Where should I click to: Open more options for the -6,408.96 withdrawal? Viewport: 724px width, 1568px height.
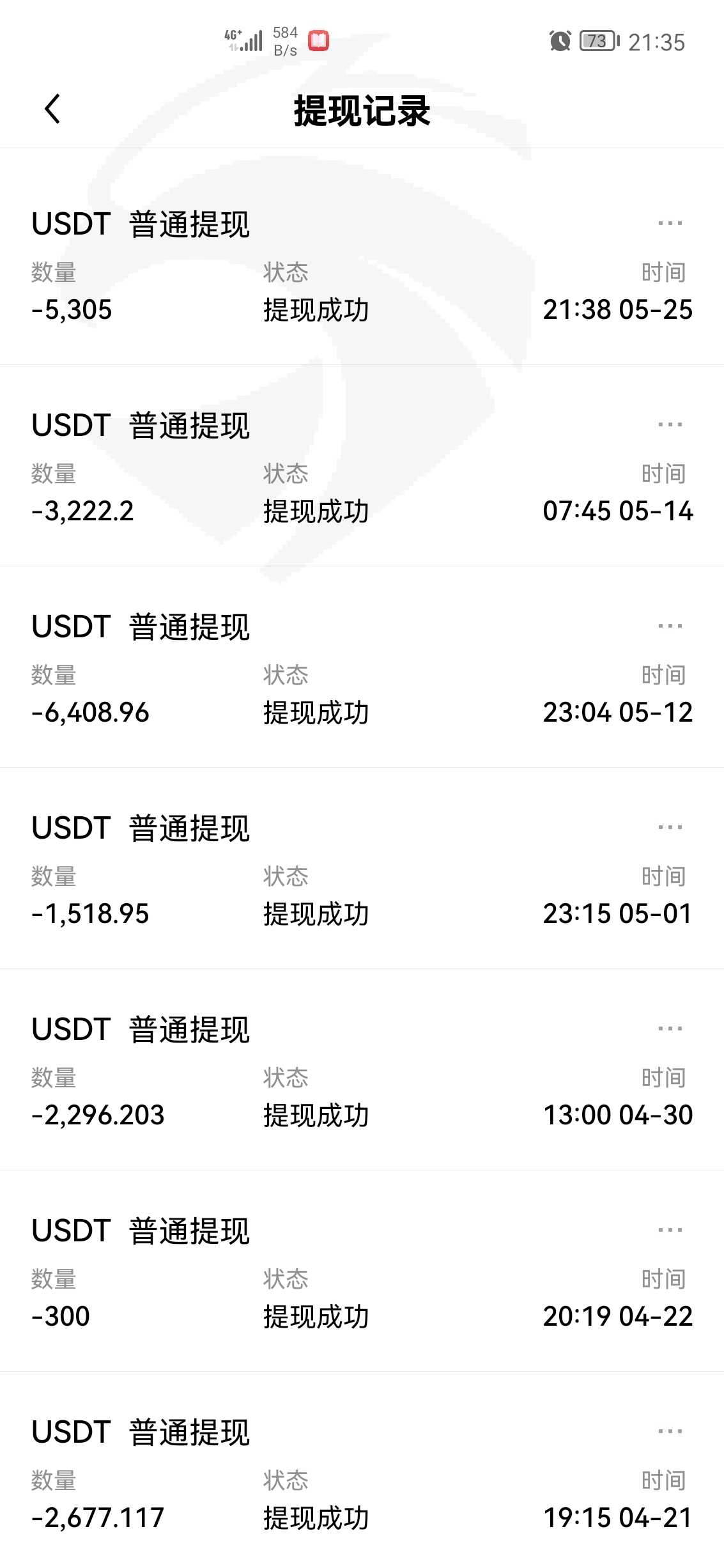pos(670,626)
